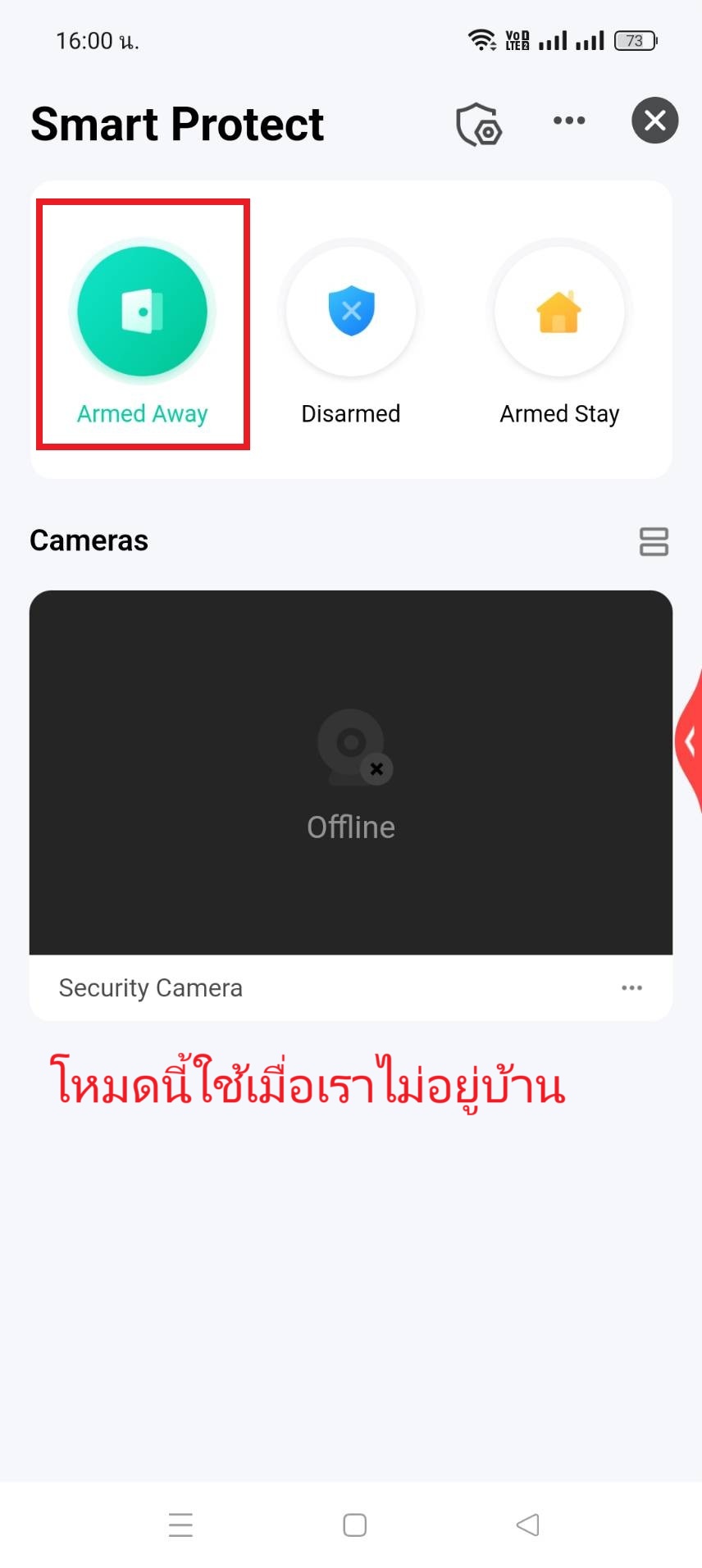The height and width of the screenshot is (1568, 702).
Task: Open more options for Security Camera
Action: (x=631, y=987)
